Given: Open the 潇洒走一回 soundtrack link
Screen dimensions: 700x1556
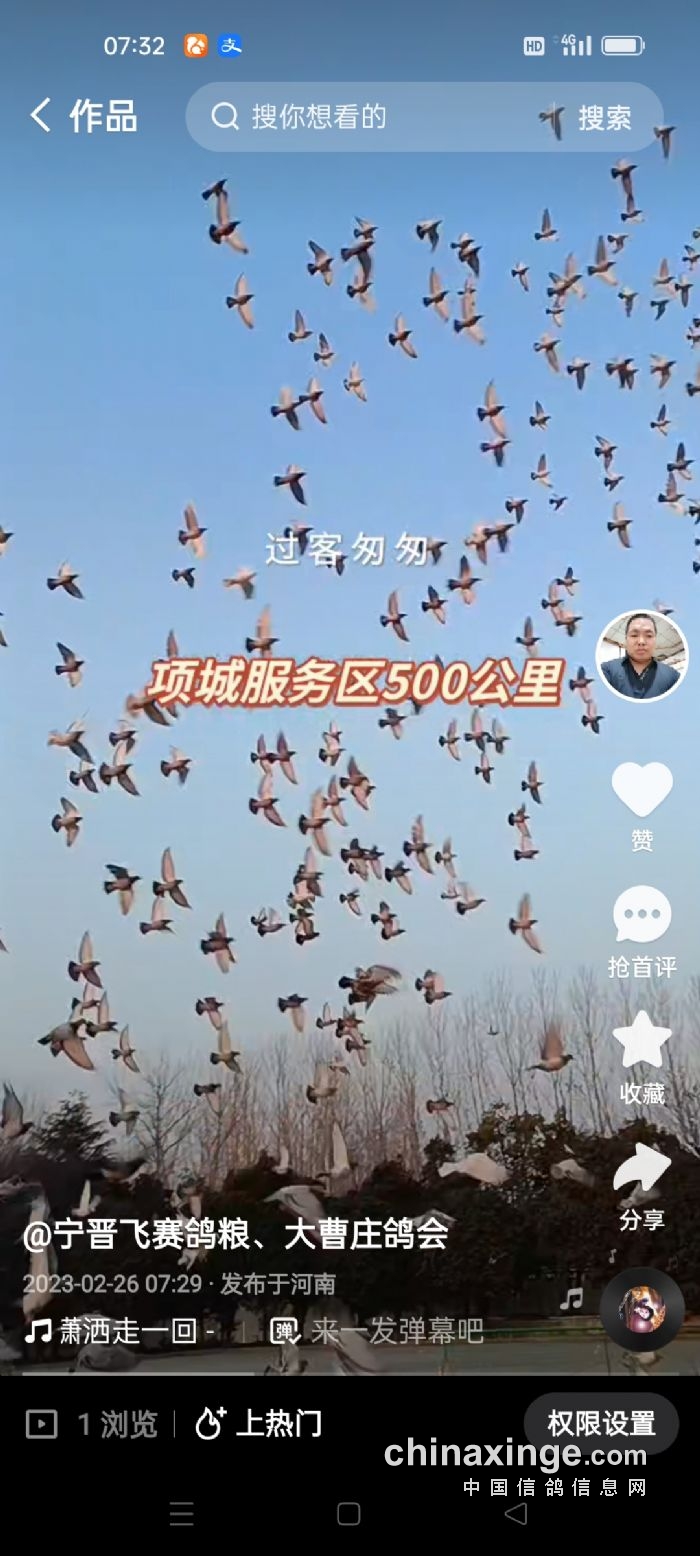Looking at the screenshot, I should pos(120,1331).
